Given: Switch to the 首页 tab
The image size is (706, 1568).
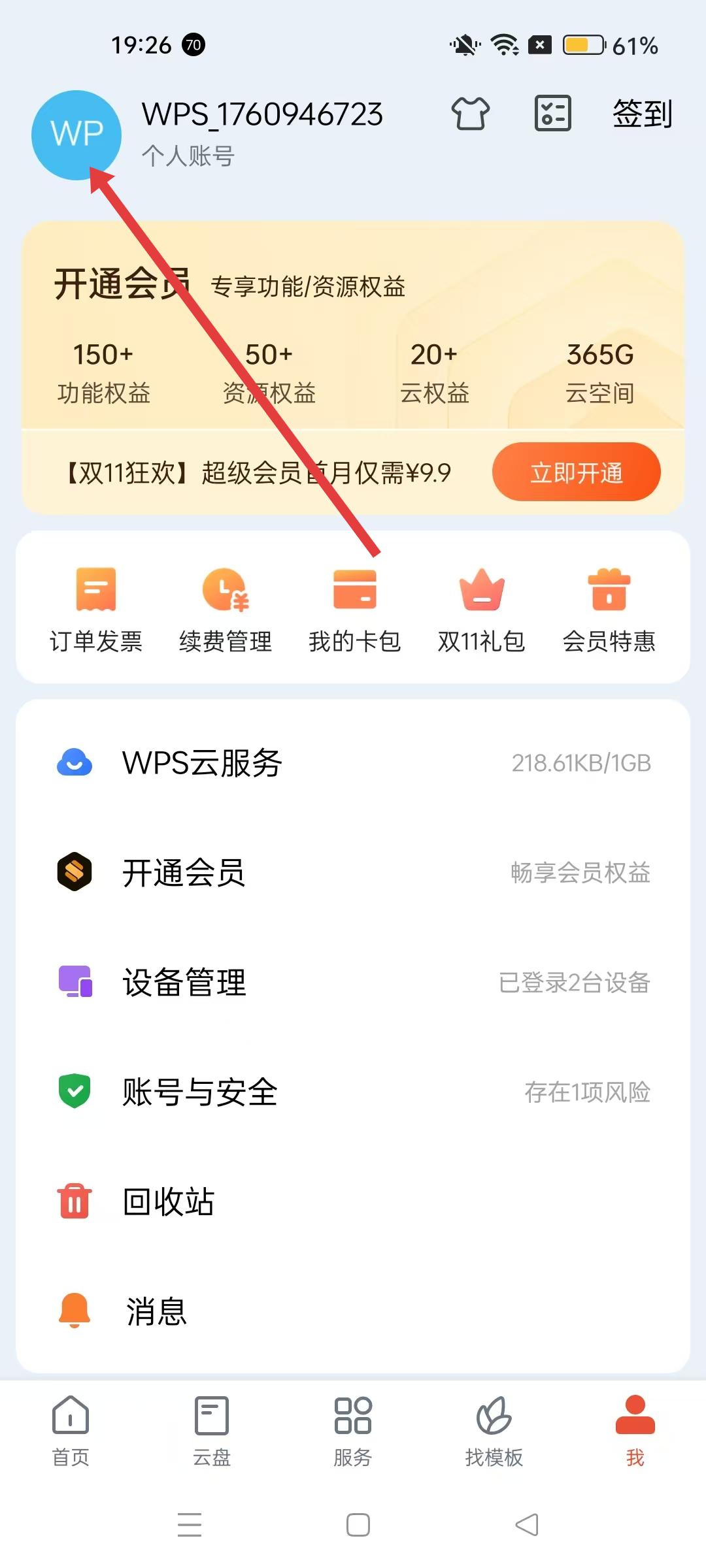Looking at the screenshot, I should pos(71,1431).
